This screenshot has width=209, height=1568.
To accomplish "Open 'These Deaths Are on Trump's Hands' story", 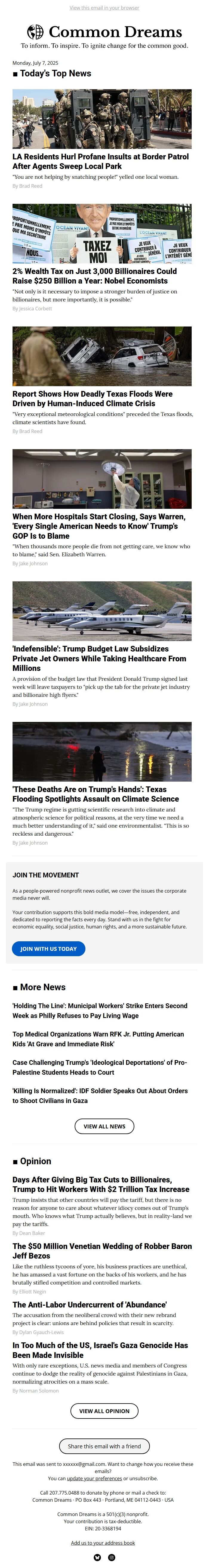I will click(x=96, y=794).
